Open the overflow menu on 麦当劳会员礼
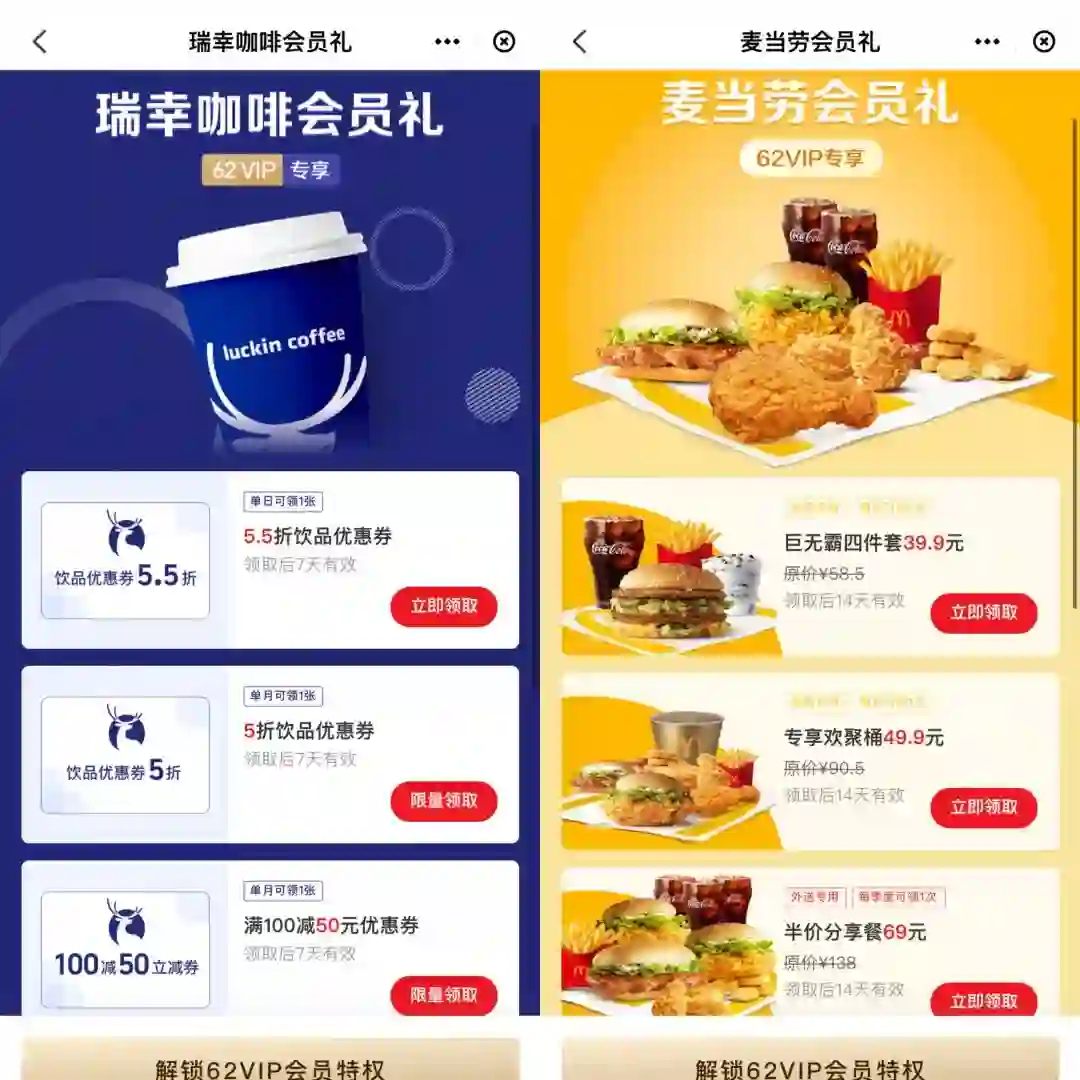This screenshot has width=1080, height=1080. [987, 41]
